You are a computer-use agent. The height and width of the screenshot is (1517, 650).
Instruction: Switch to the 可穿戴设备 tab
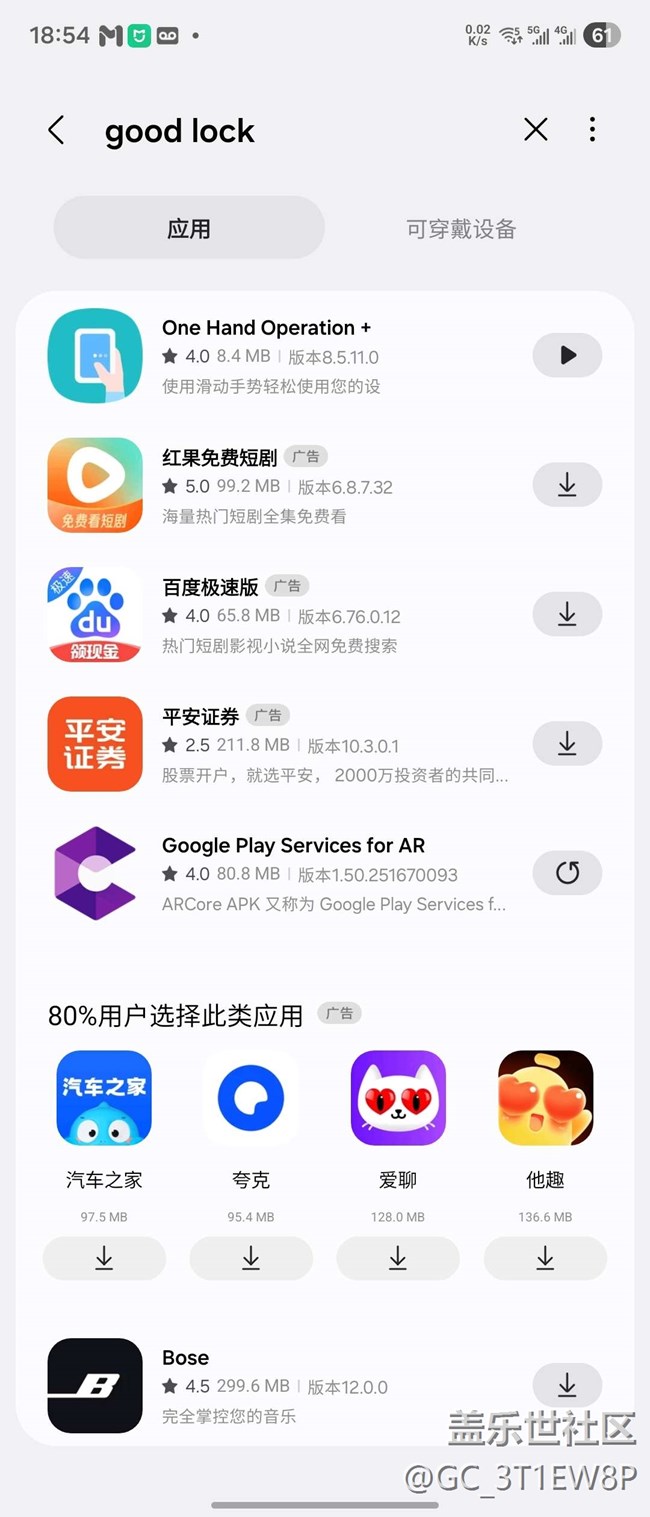(x=461, y=229)
